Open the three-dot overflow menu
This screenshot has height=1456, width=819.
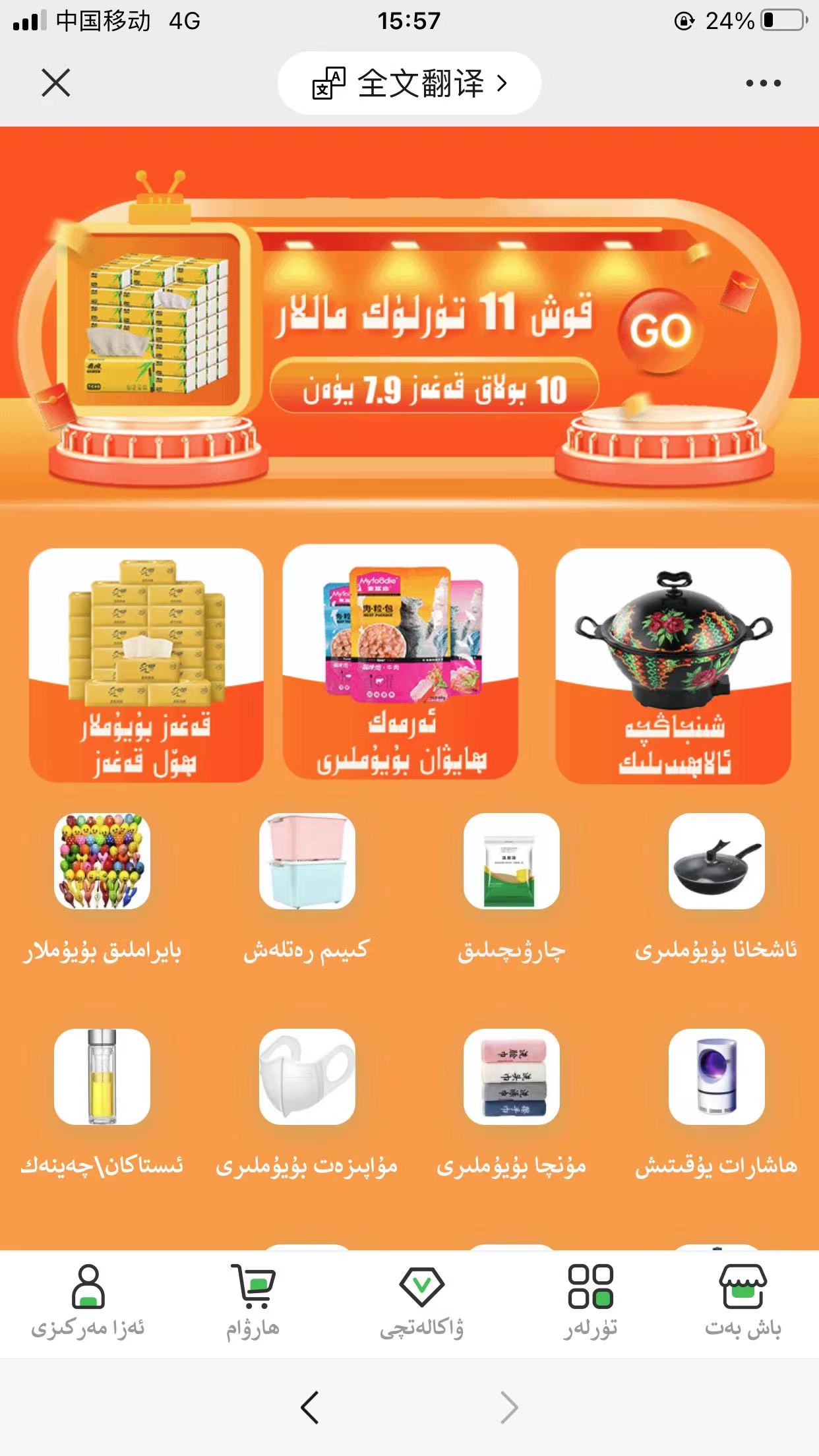763,83
